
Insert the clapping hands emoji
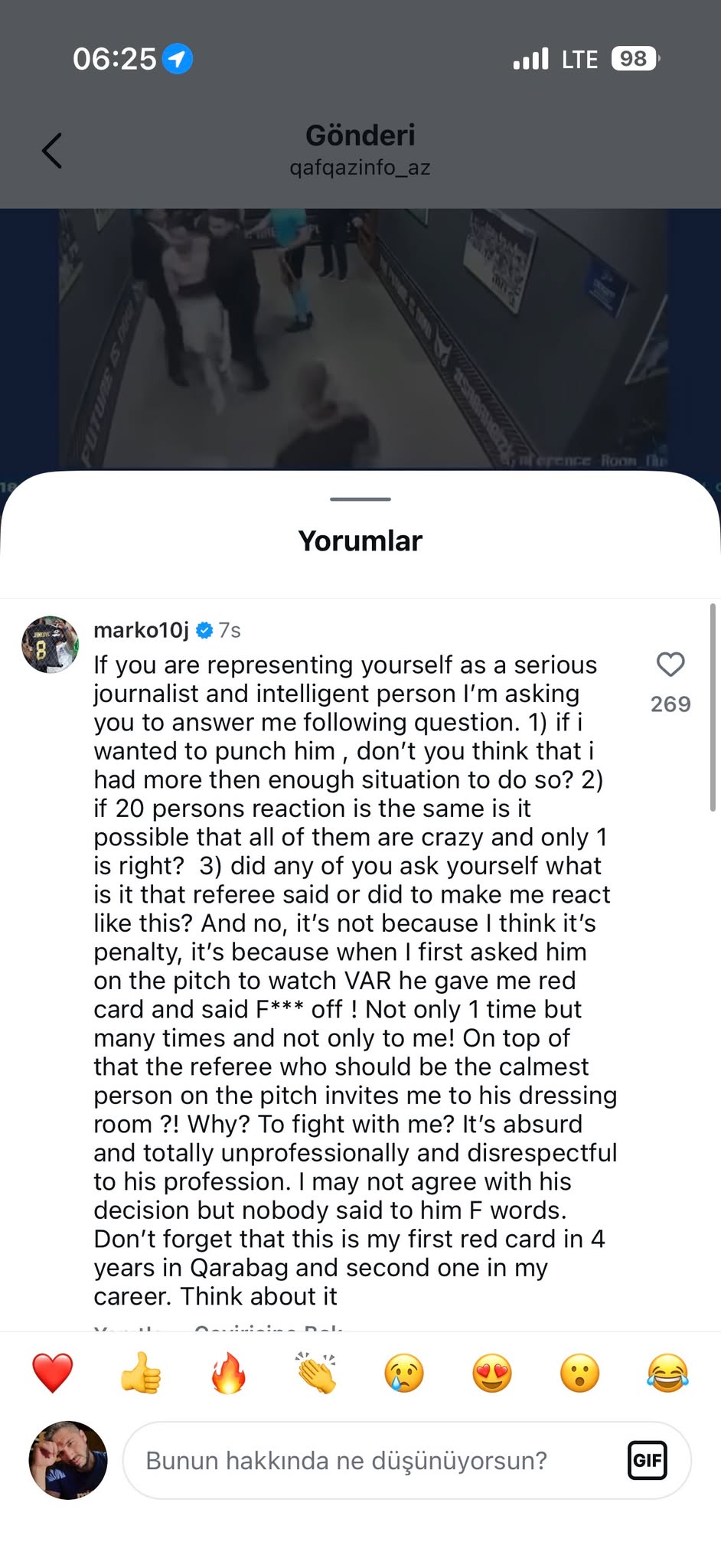click(x=316, y=1373)
